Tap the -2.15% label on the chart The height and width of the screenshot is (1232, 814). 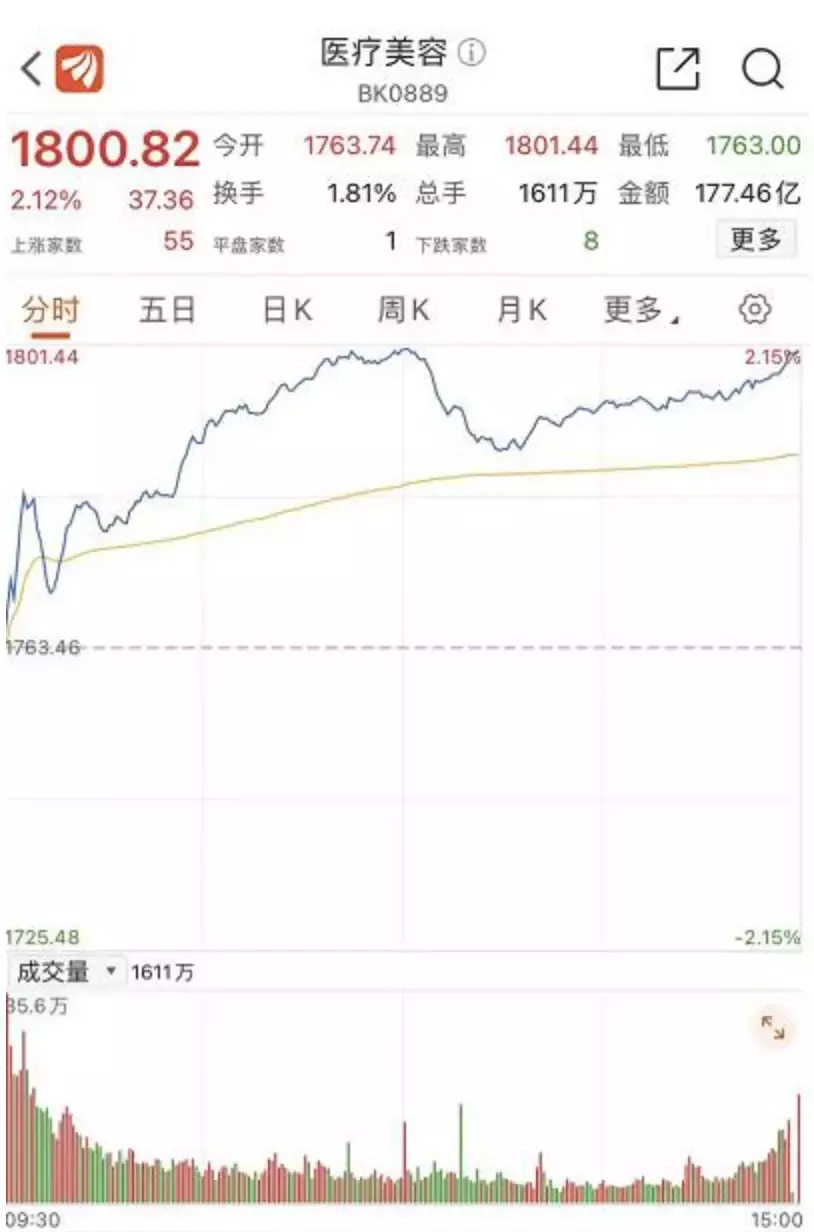[x=766, y=938]
